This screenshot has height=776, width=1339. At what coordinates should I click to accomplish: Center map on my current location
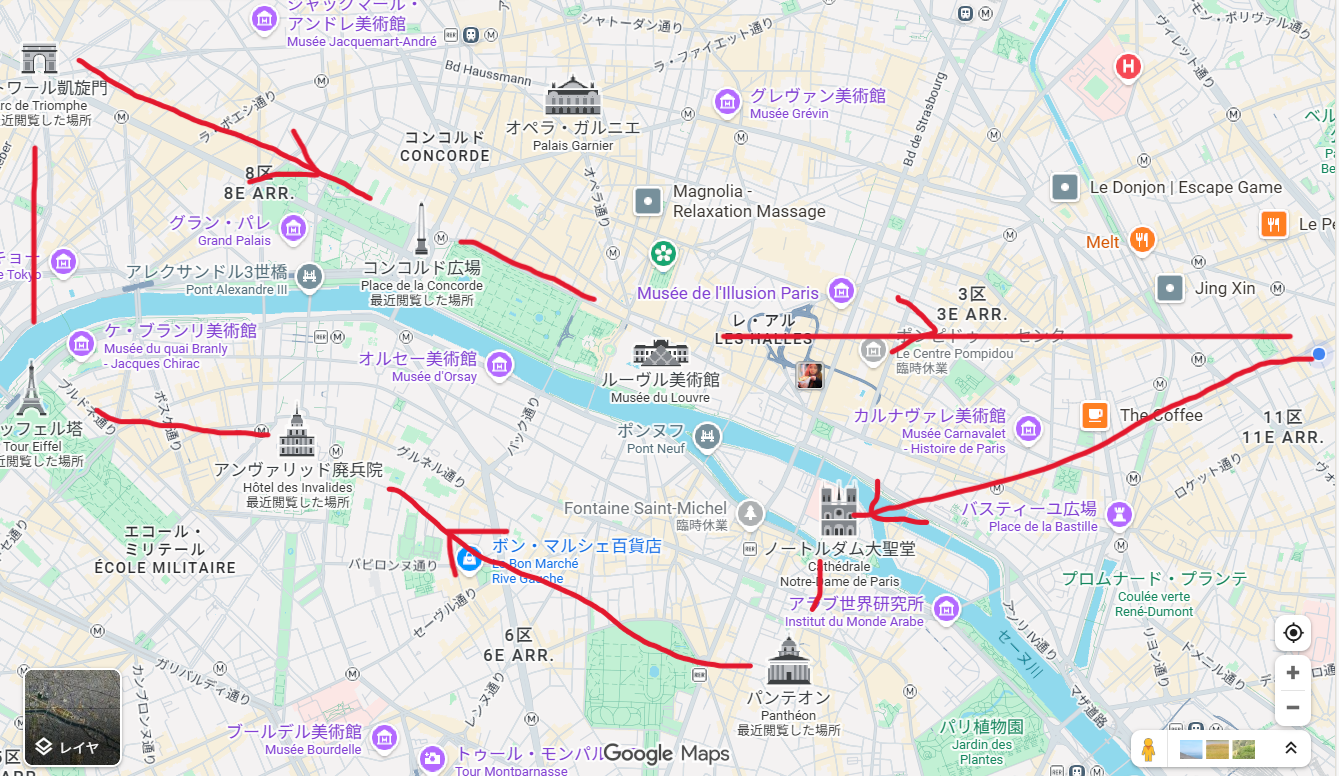[1293, 633]
